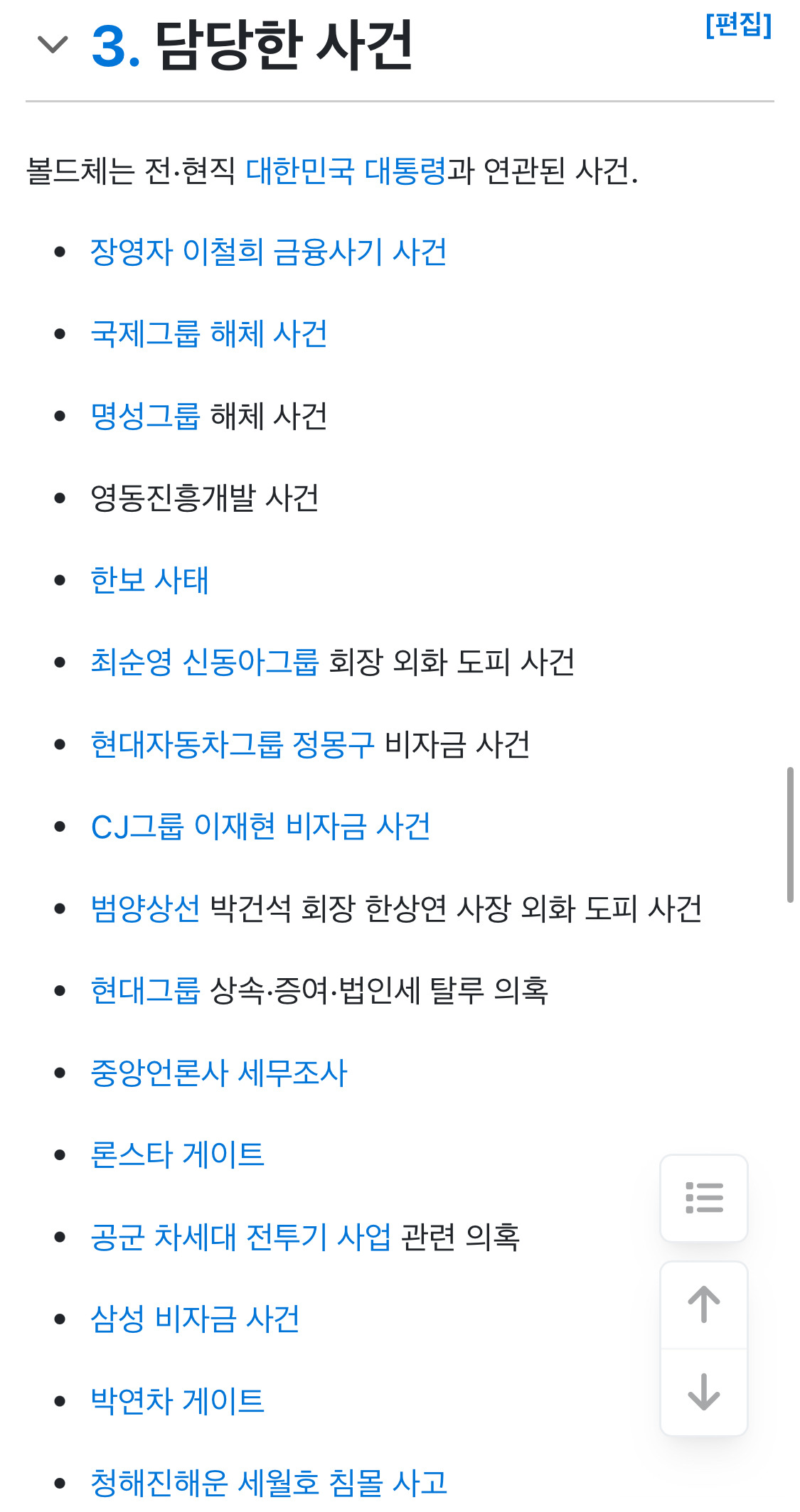
Task: Open the 한보 사태 link
Action: point(149,581)
